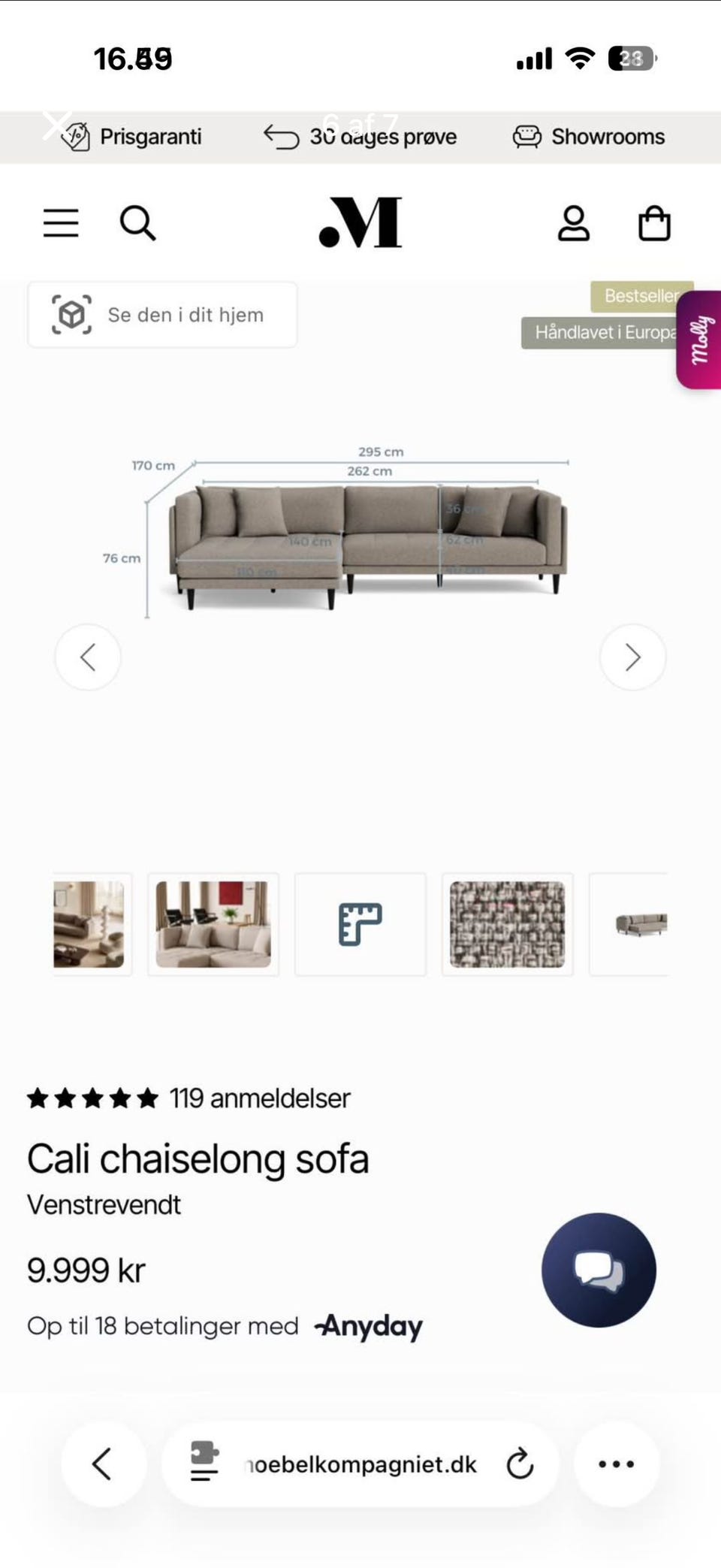Image resolution: width=721 pixels, height=1568 pixels.
Task: Select the measurement icon thumbnail
Action: pyautogui.click(x=360, y=924)
